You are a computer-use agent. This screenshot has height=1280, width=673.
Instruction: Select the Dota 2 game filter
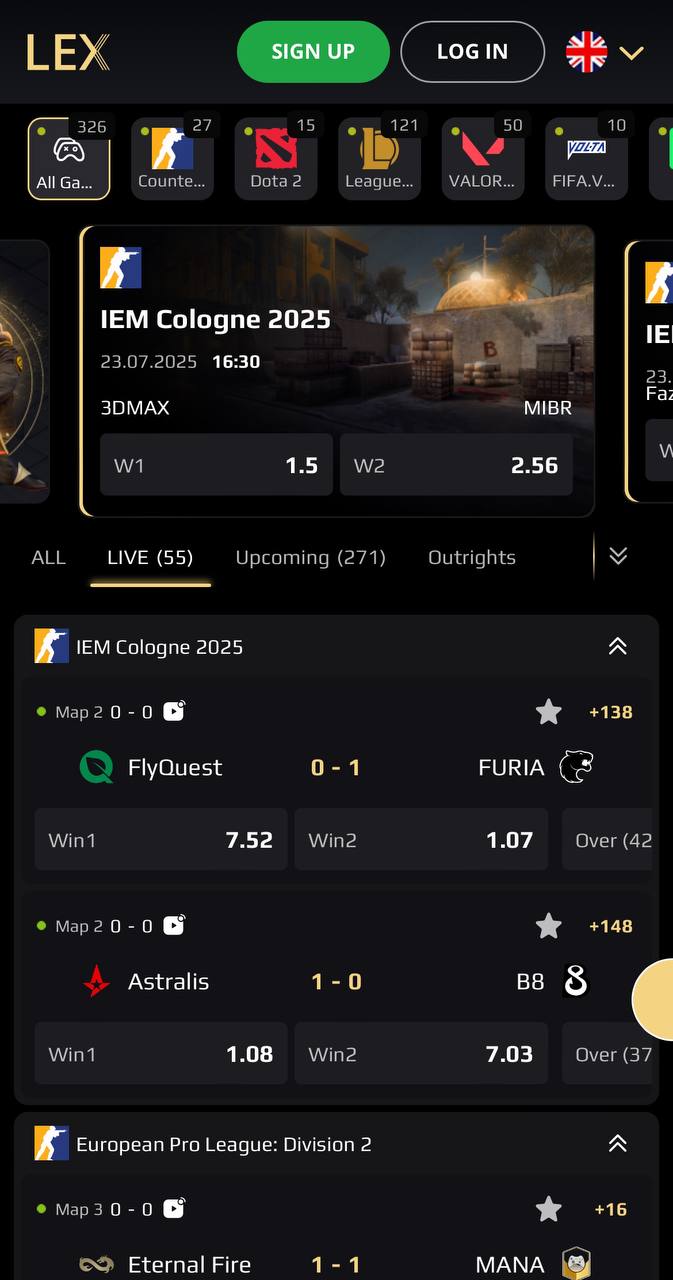pyautogui.click(x=276, y=159)
